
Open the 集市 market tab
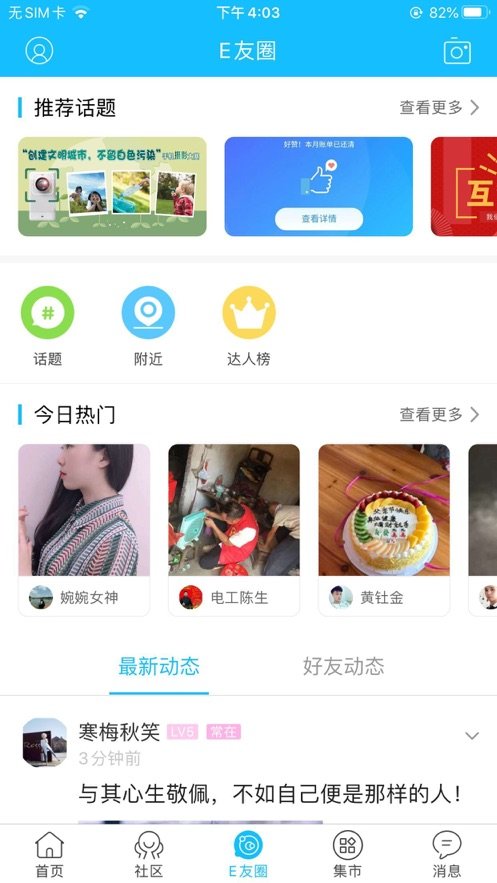(x=347, y=854)
